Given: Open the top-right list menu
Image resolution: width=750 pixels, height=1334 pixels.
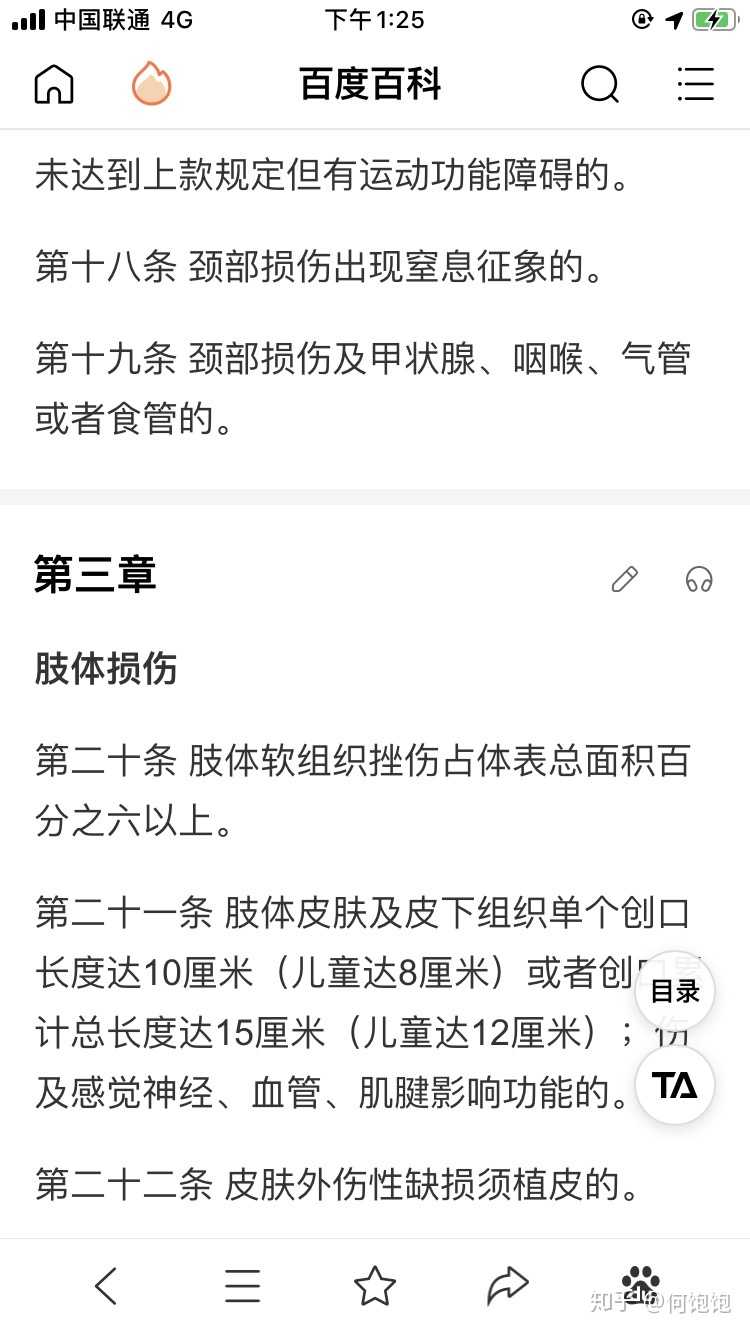Looking at the screenshot, I should [x=695, y=84].
